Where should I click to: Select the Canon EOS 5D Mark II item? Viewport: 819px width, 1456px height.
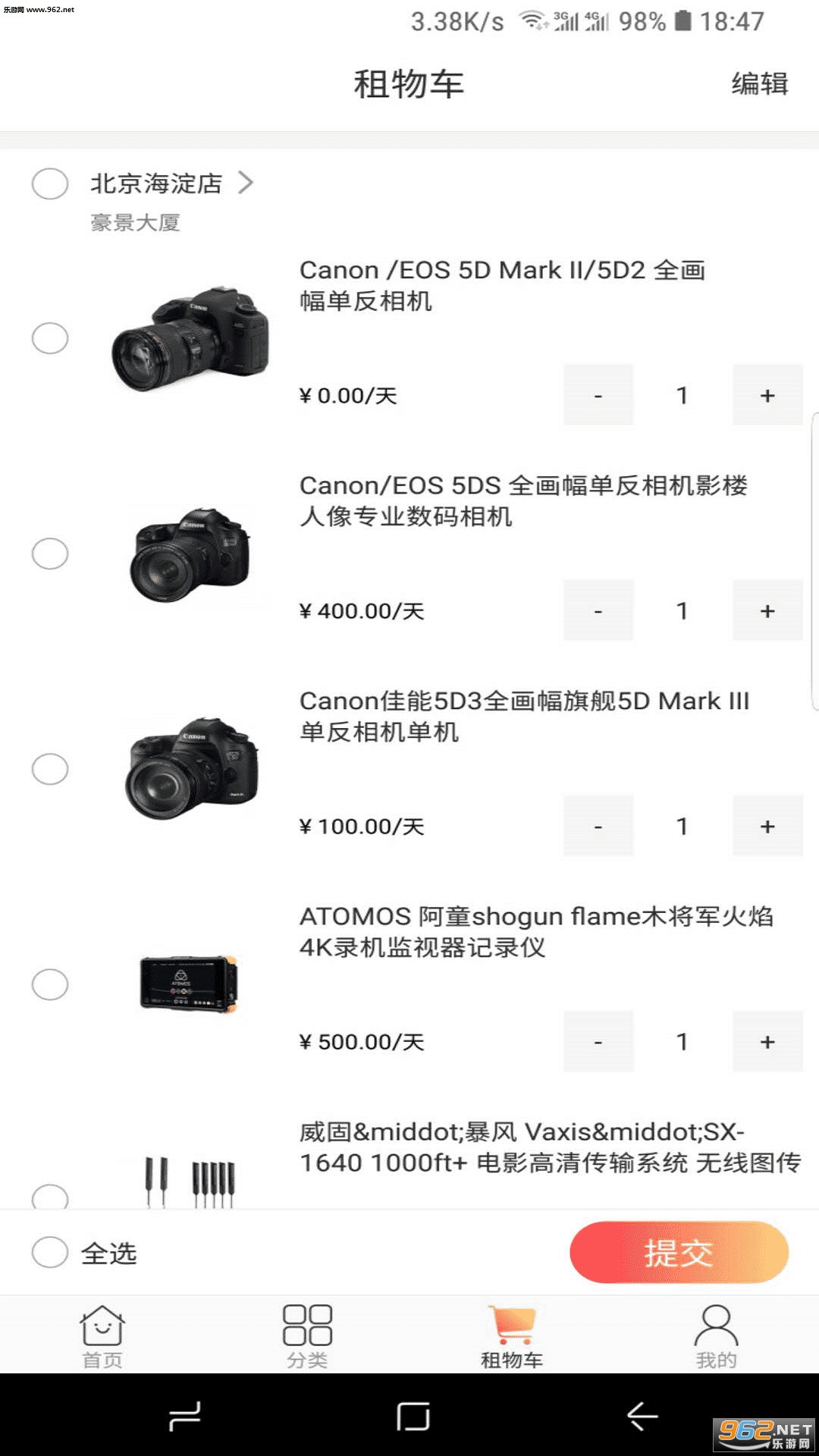click(x=50, y=338)
